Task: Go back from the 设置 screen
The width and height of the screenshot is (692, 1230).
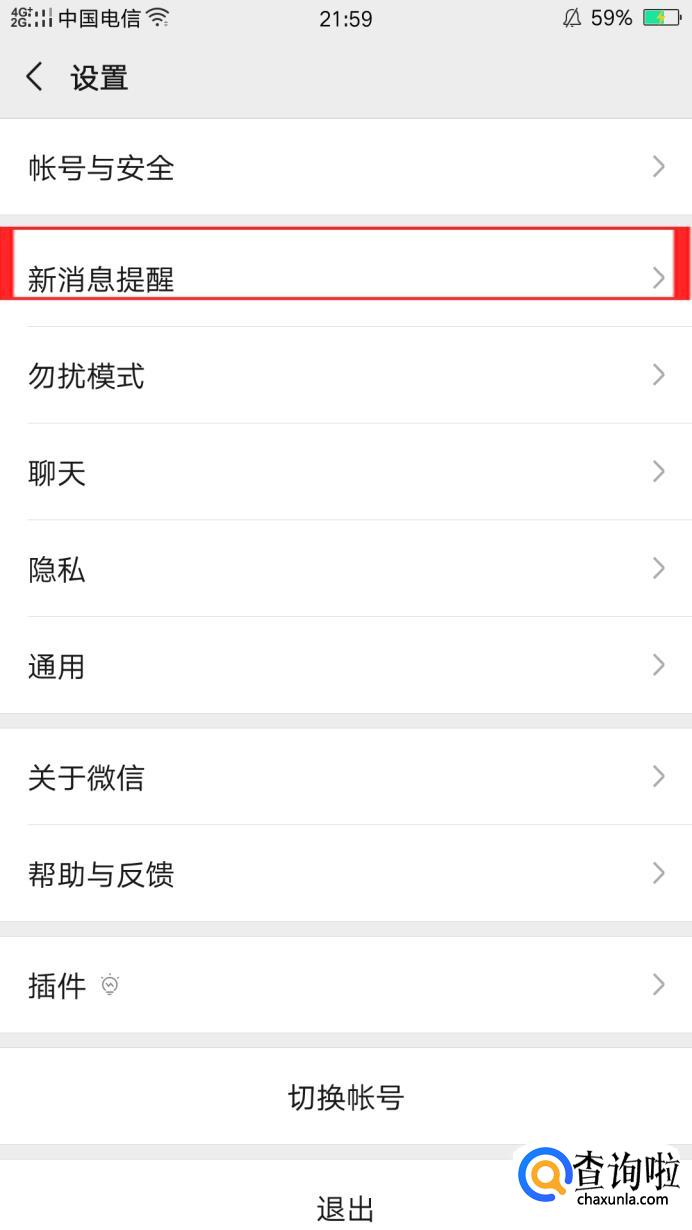Action: pos(35,77)
